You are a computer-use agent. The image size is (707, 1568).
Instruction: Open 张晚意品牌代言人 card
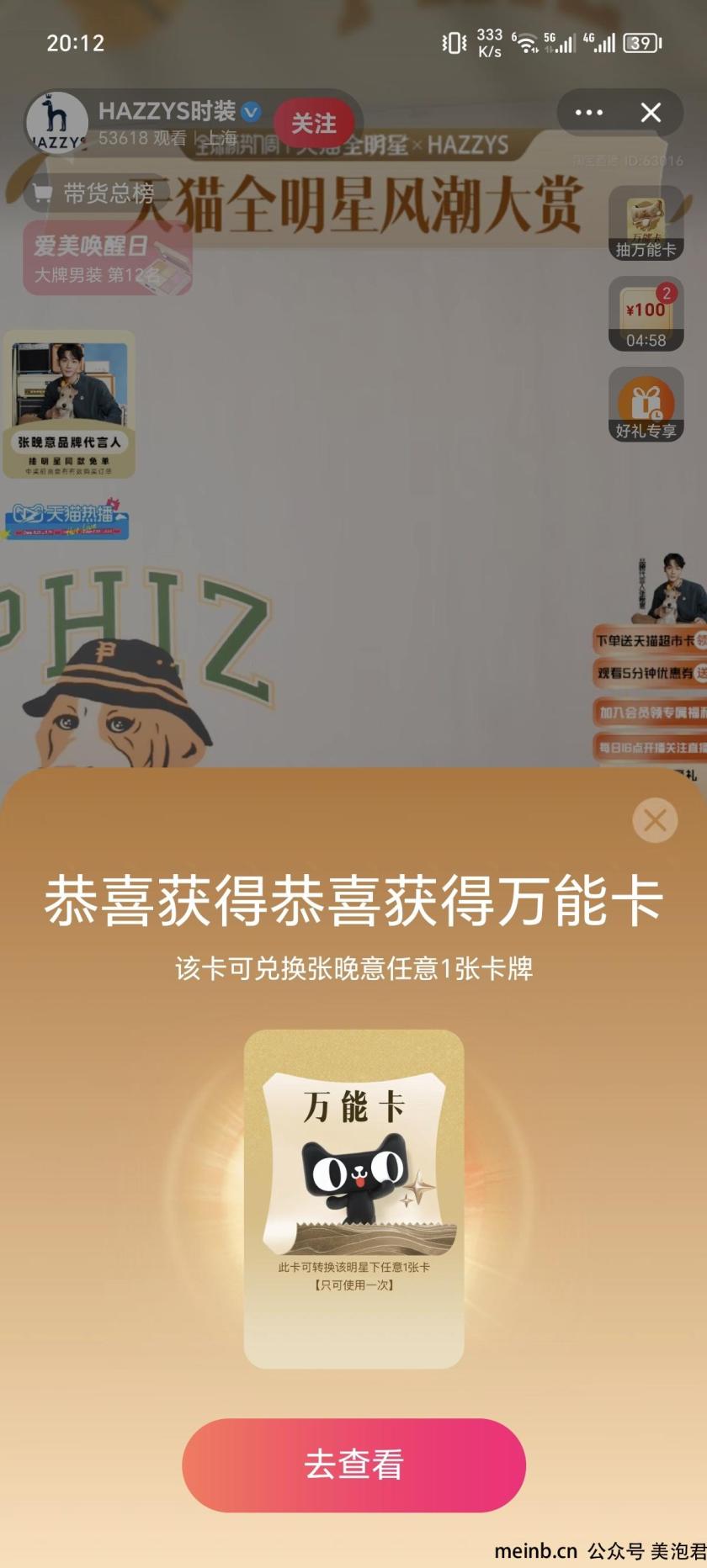point(69,405)
